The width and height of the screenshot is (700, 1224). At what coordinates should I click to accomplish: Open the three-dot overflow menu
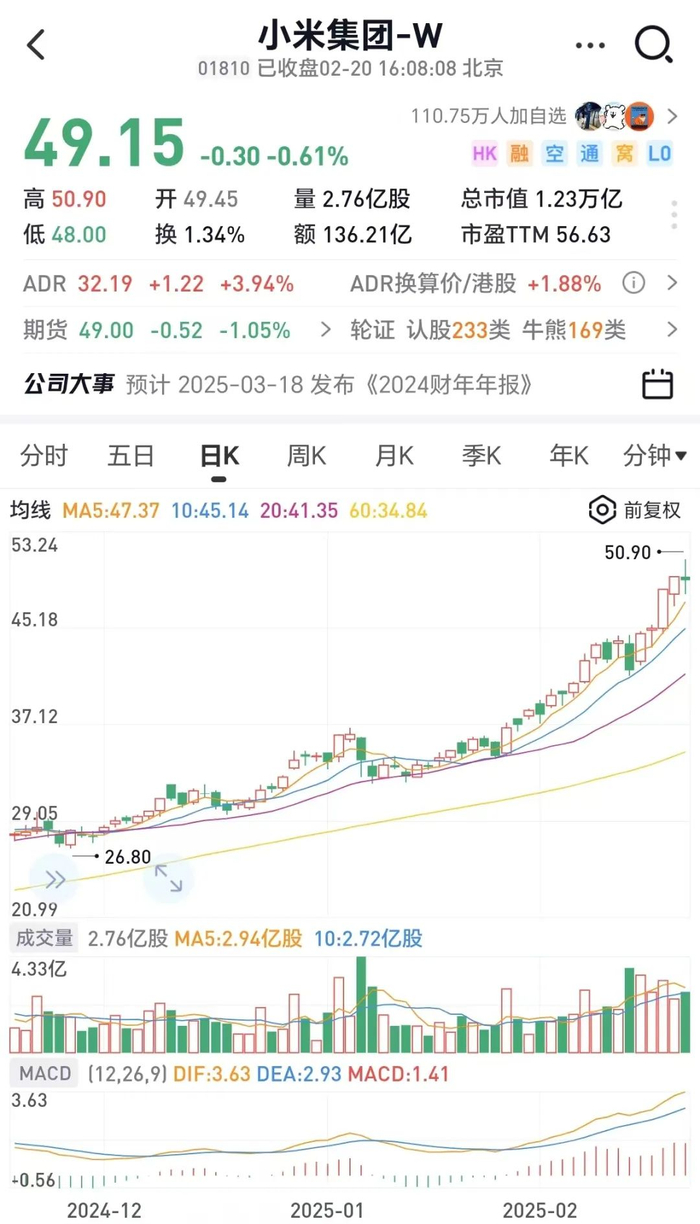590,45
